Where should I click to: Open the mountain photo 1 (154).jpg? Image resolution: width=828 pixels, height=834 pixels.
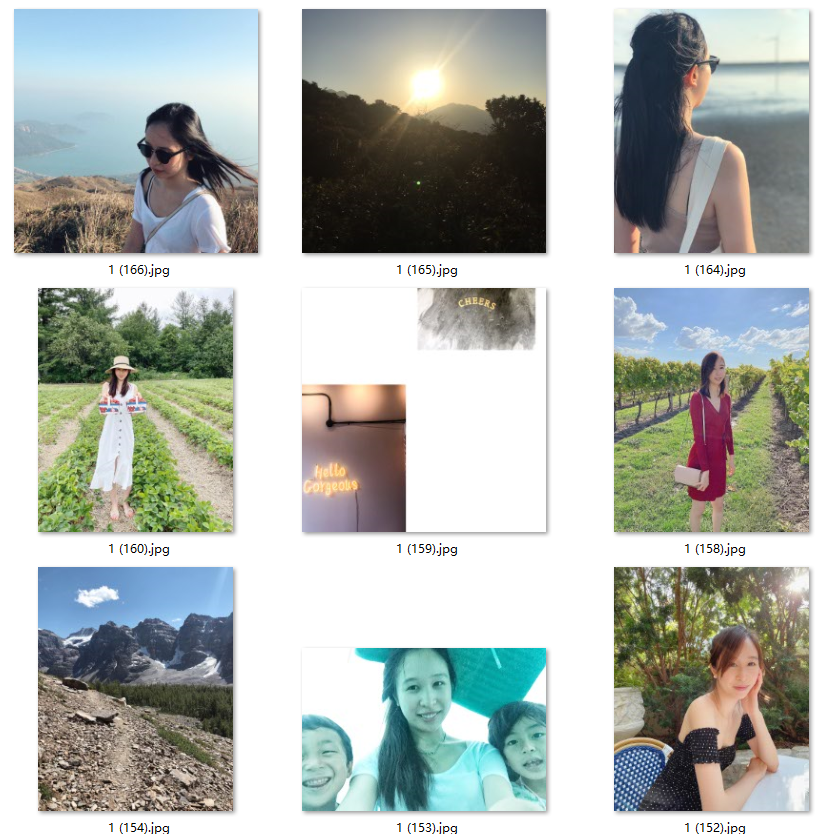click(136, 689)
